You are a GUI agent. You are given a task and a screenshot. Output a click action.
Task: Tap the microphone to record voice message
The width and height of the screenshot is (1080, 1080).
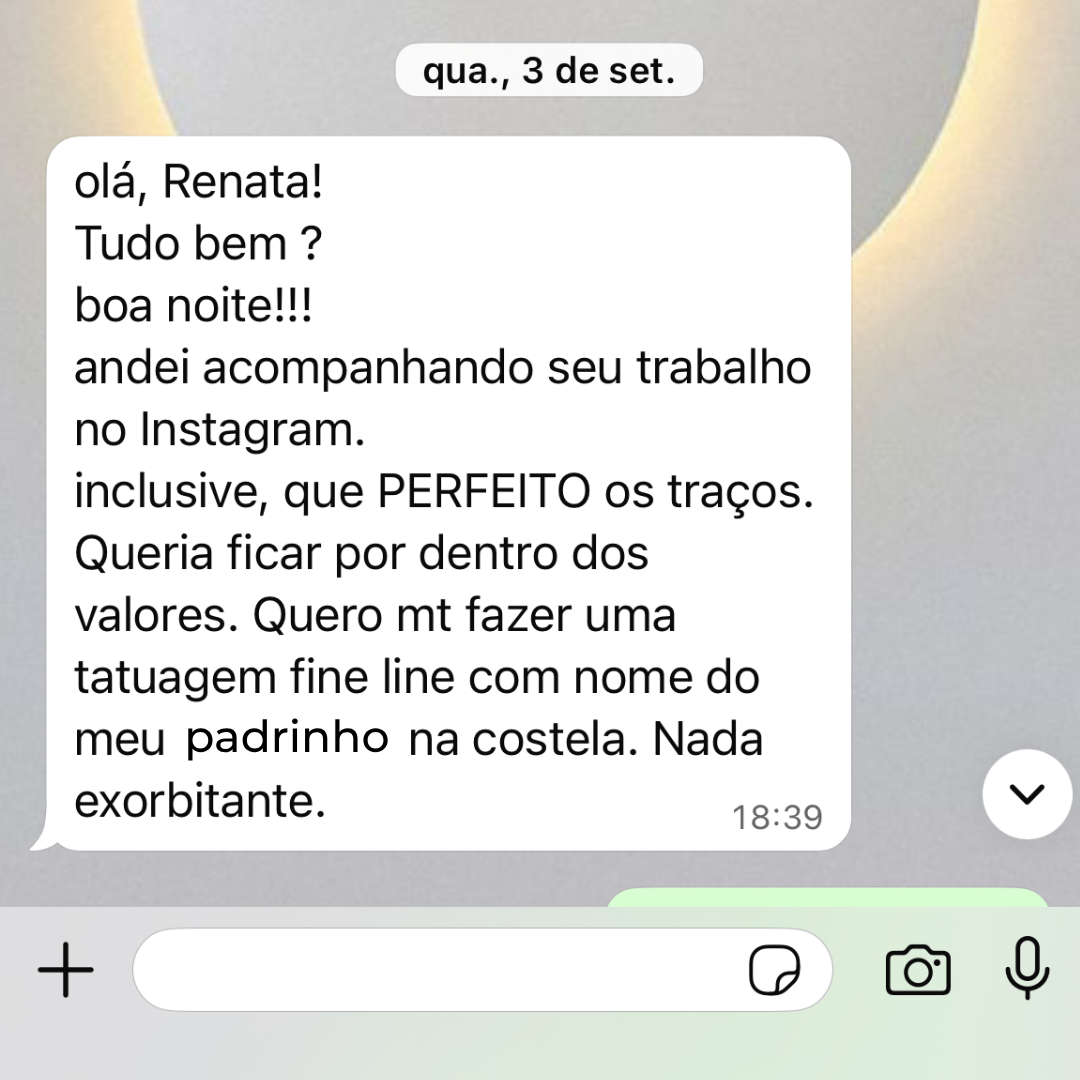(1026, 970)
